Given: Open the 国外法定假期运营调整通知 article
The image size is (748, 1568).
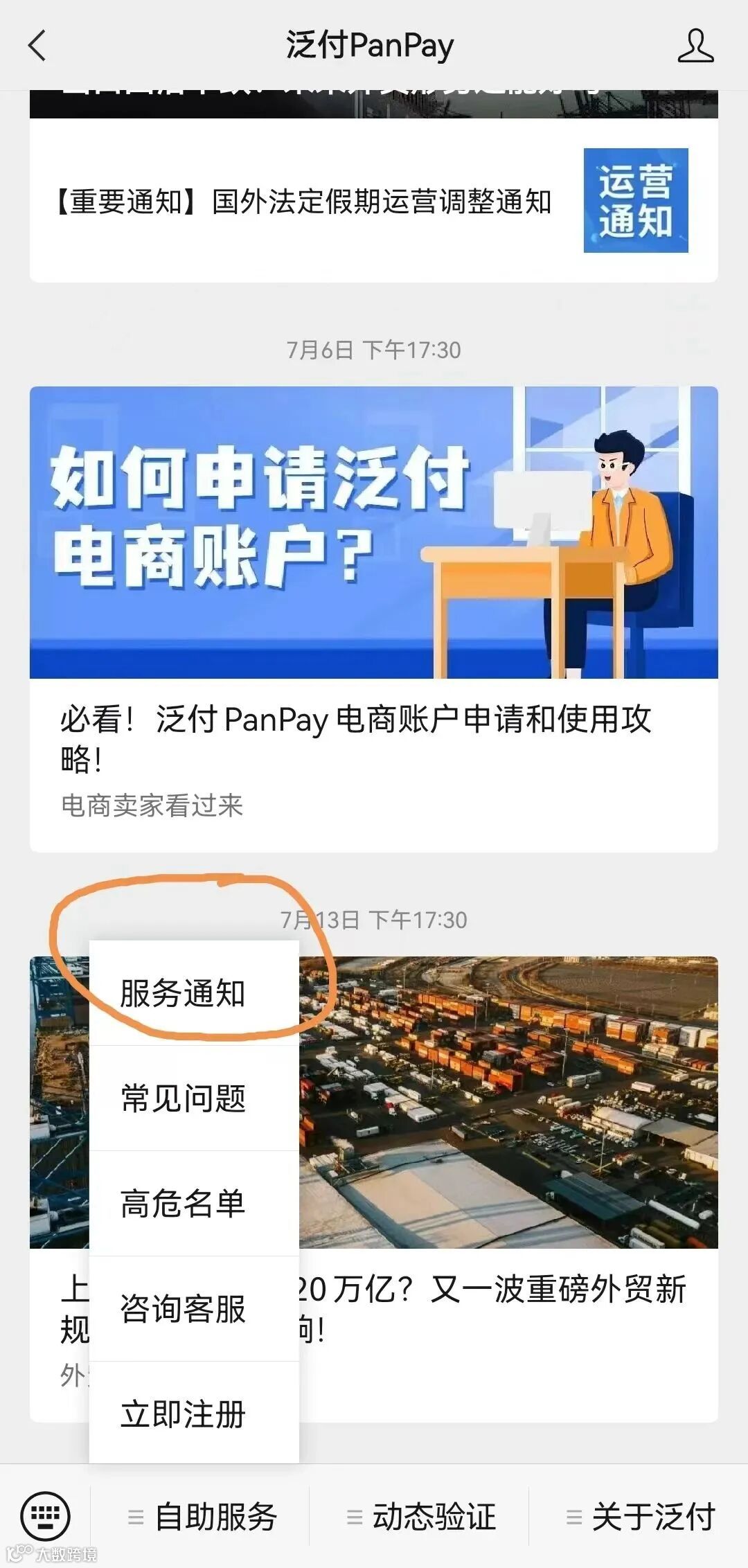Looking at the screenshot, I should tap(305, 203).
